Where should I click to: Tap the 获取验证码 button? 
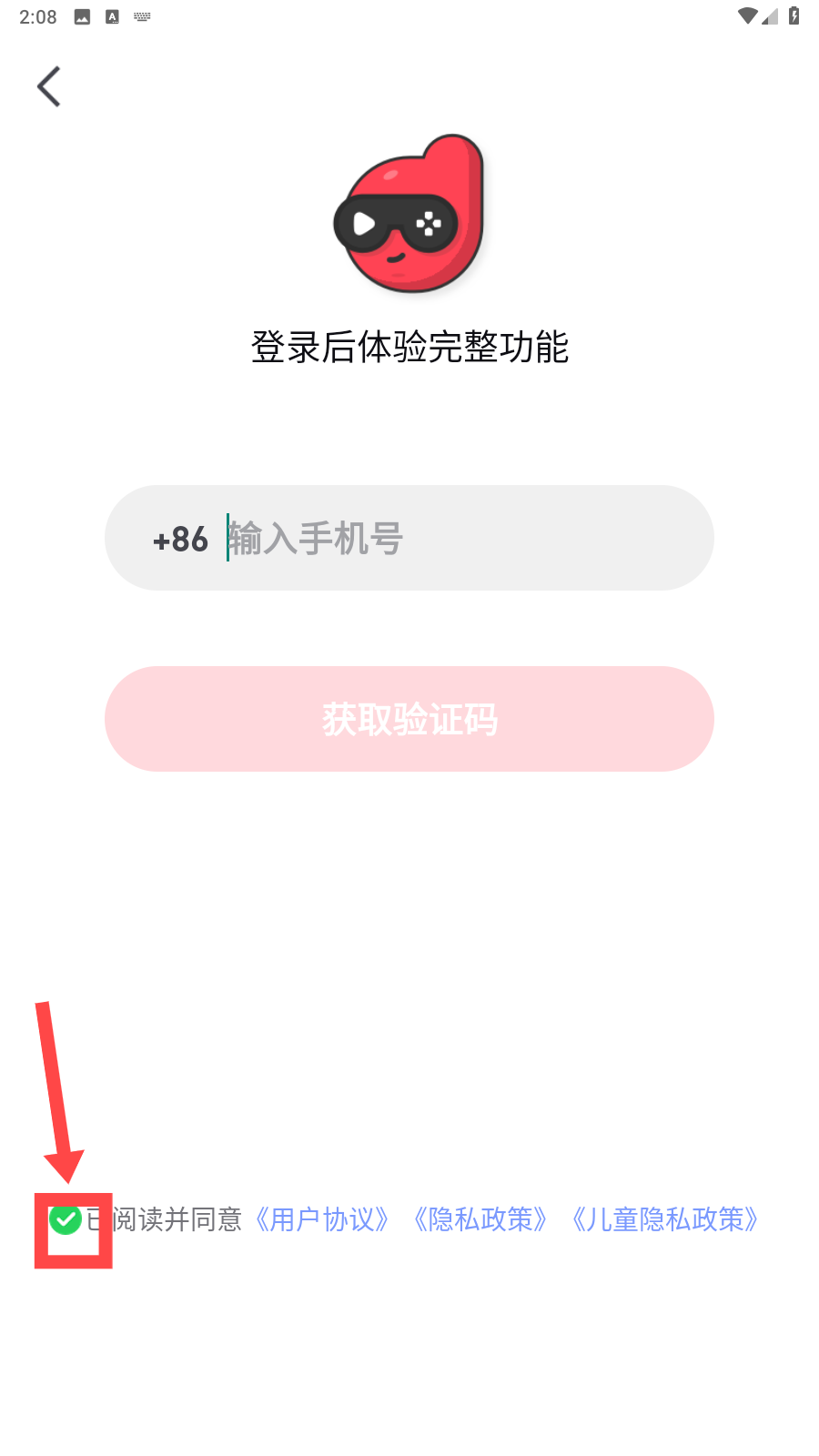point(409,719)
